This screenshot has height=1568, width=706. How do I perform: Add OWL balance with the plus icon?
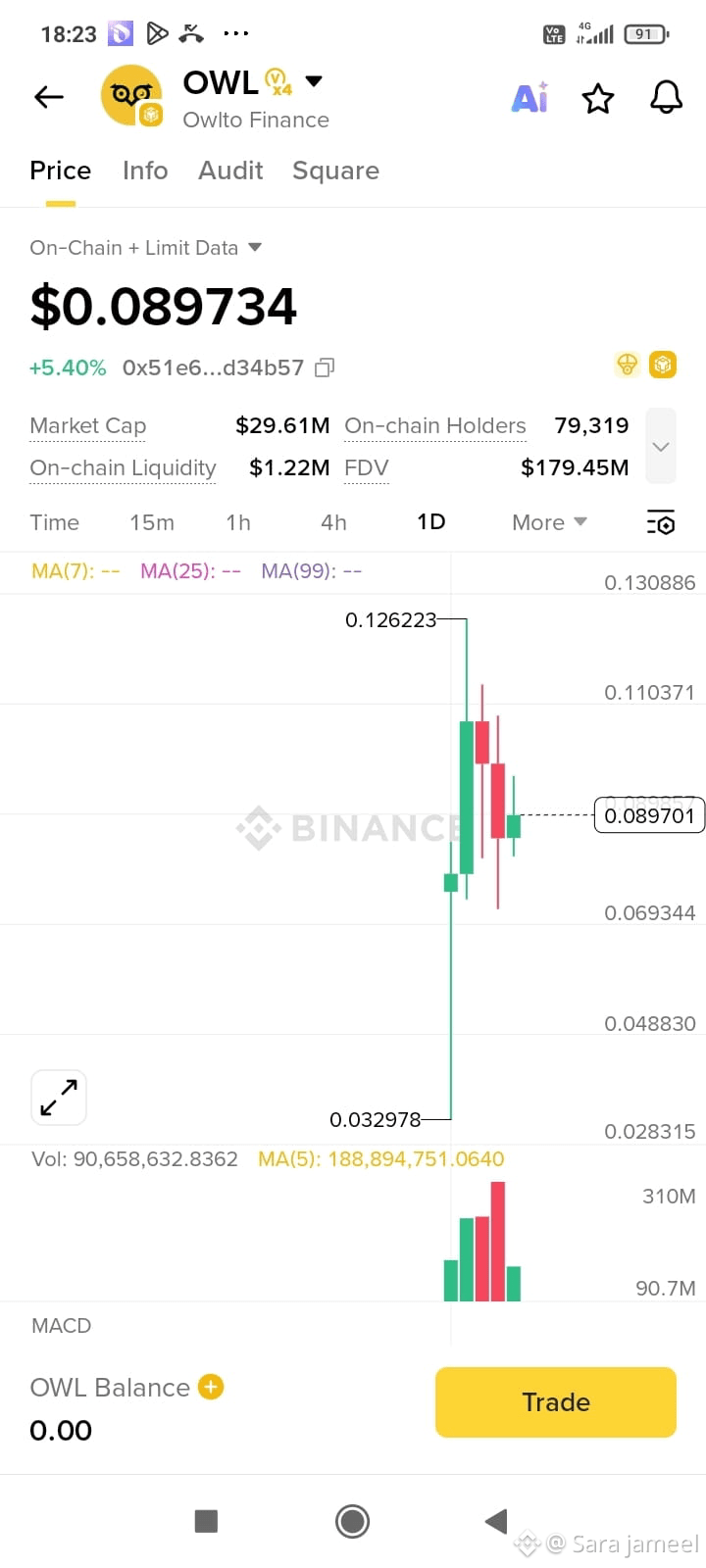(x=211, y=1387)
